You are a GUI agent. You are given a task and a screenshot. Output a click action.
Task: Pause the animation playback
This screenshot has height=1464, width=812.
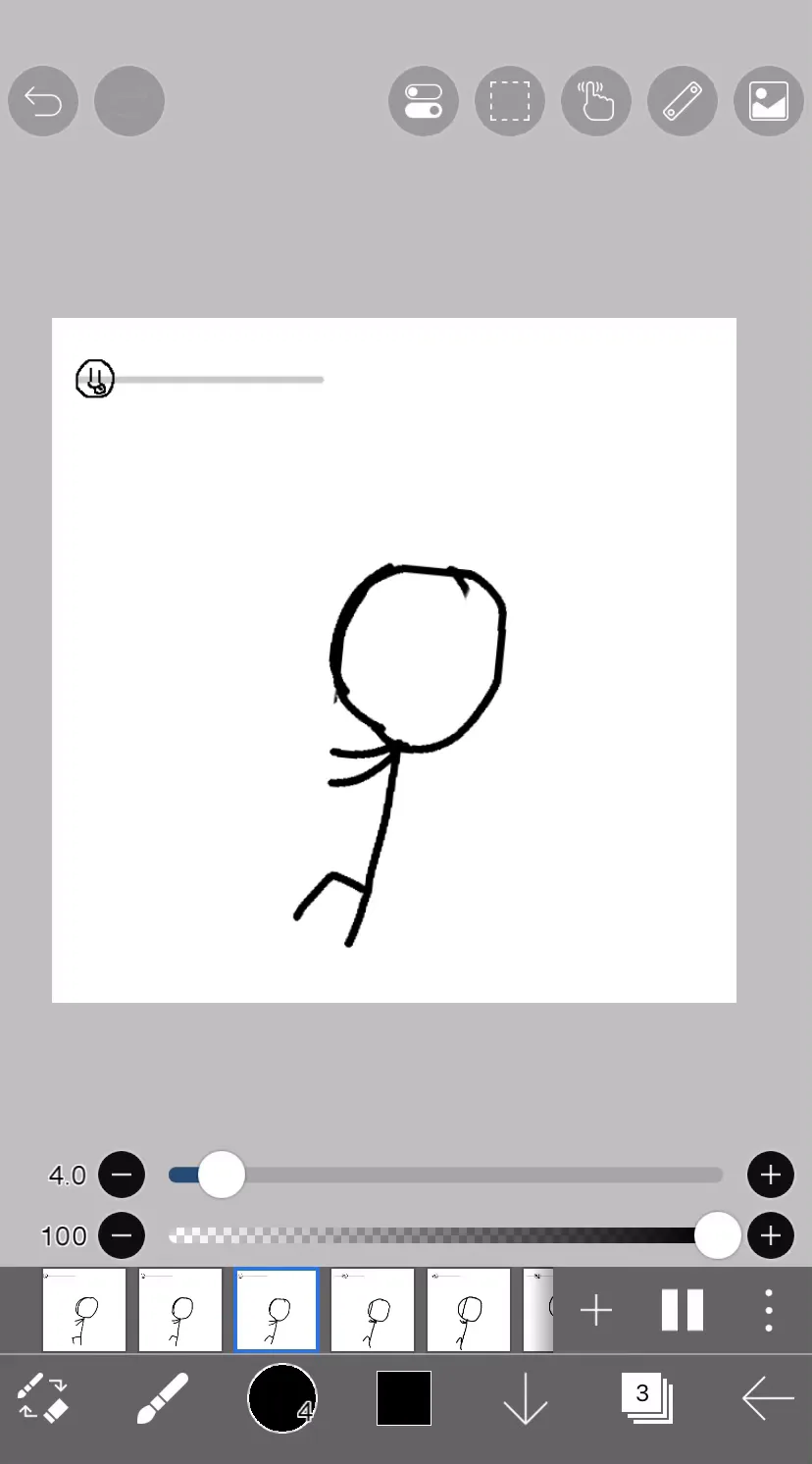683,1310
